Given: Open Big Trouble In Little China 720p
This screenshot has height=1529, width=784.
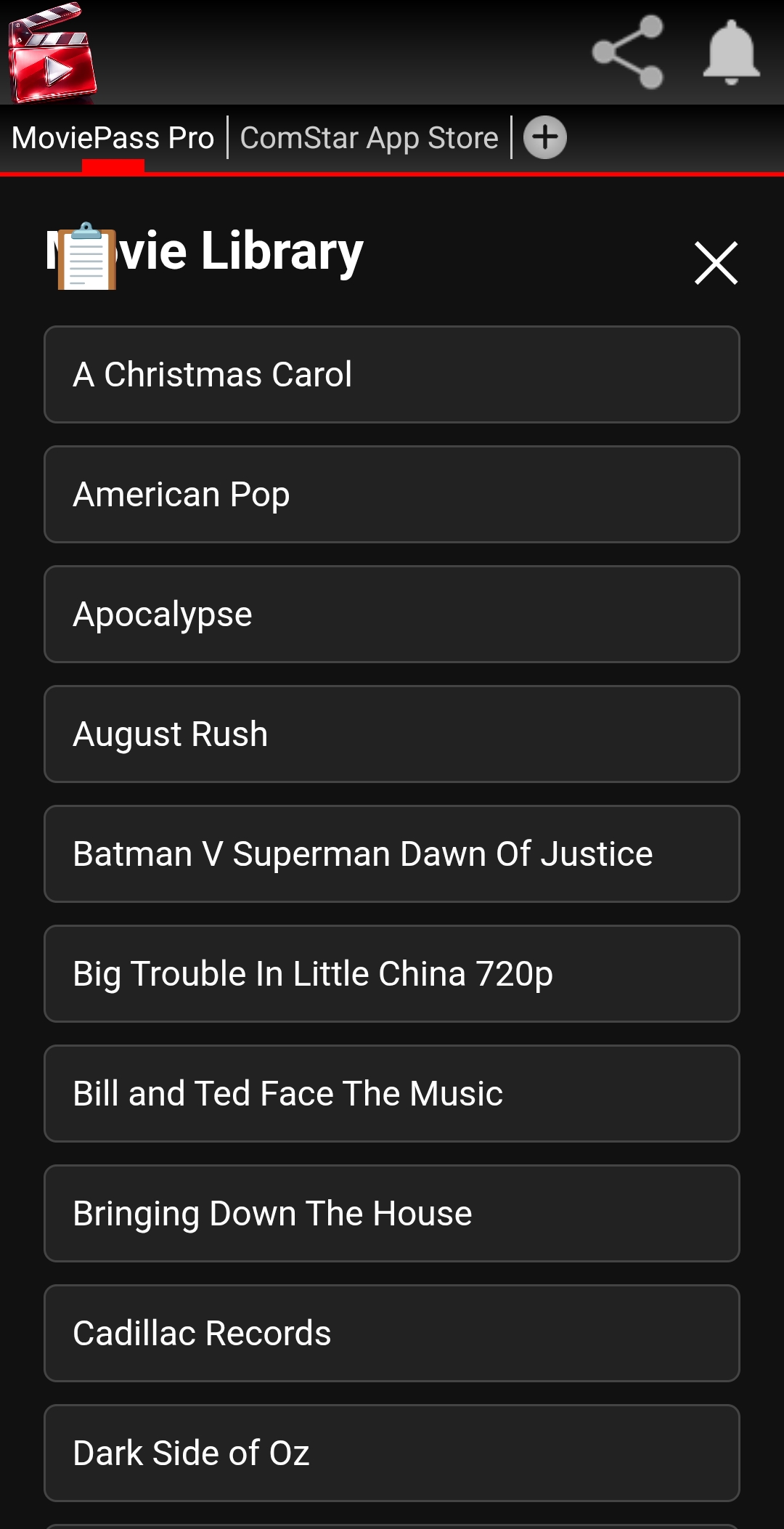Looking at the screenshot, I should tap(392, 974).
